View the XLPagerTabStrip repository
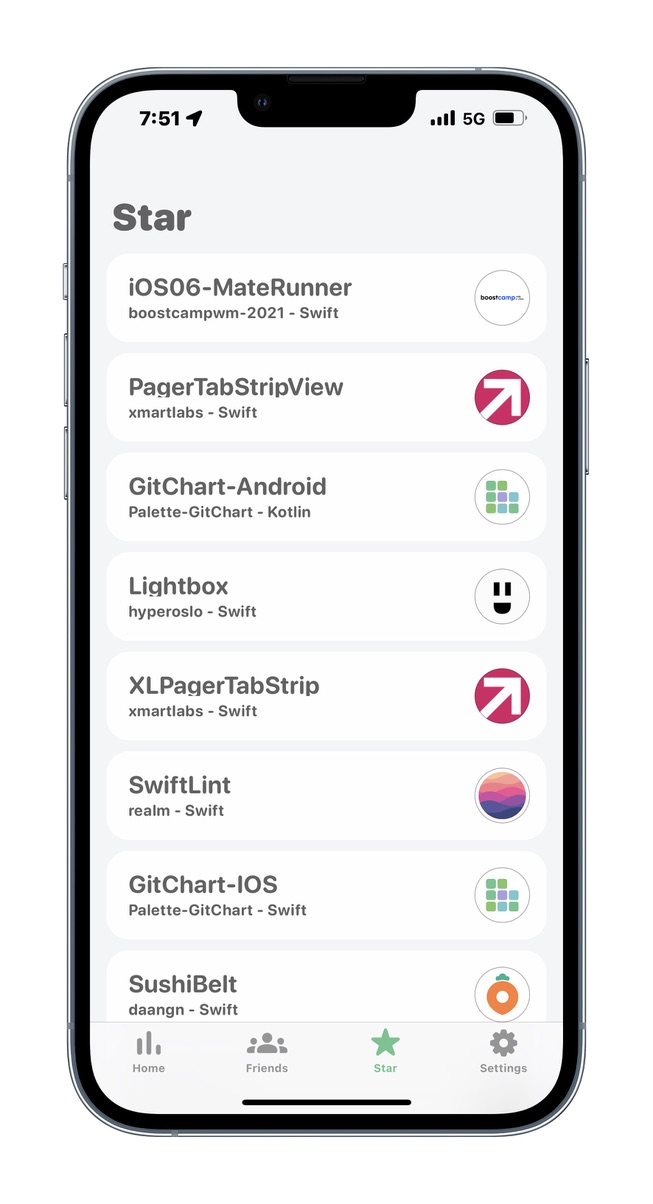This screenshot has height=1204, width=653. pyautogui.click(x=326, y=696)
